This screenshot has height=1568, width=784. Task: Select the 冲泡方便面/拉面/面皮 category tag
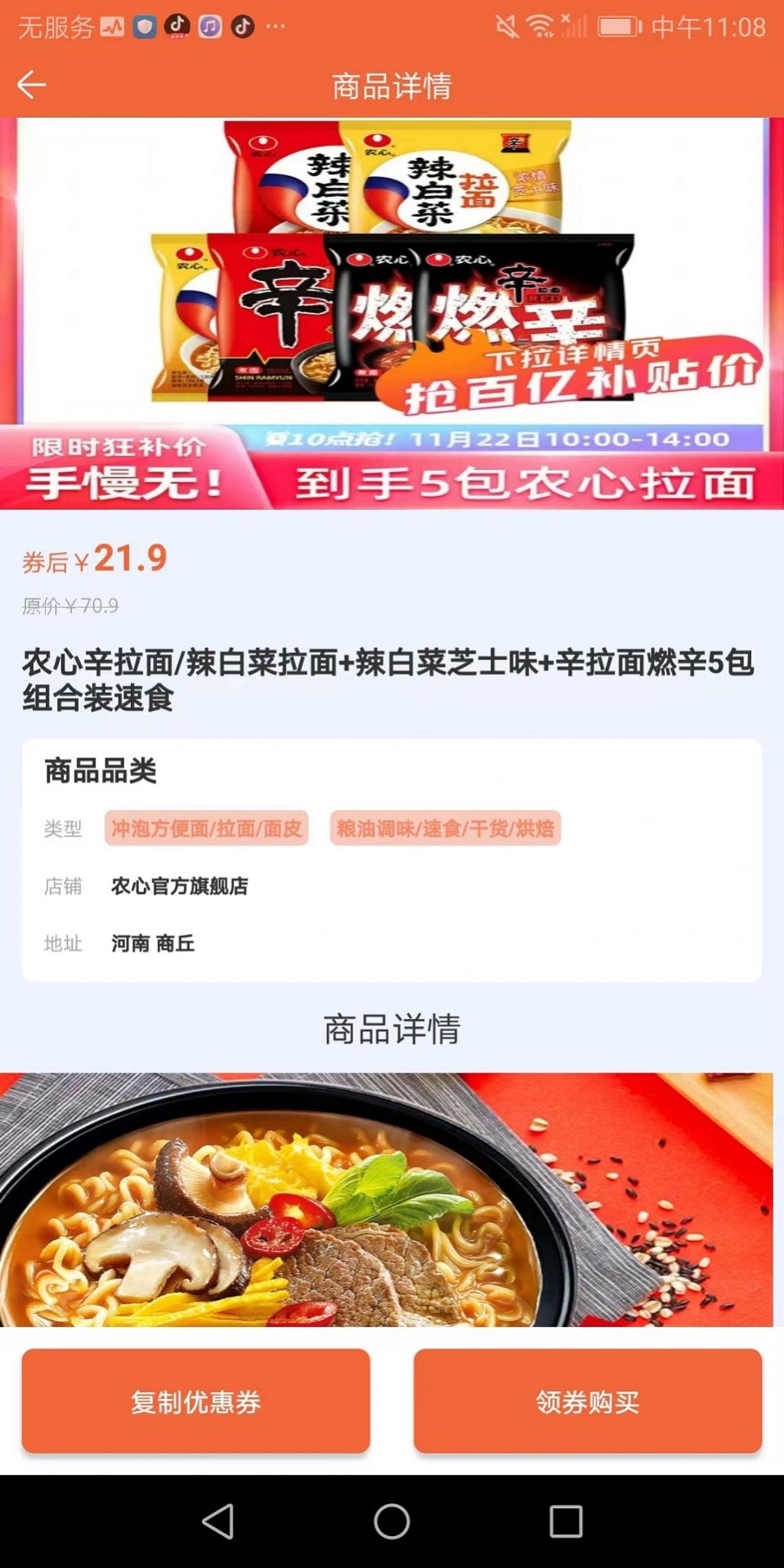click(x=206, y=828)
